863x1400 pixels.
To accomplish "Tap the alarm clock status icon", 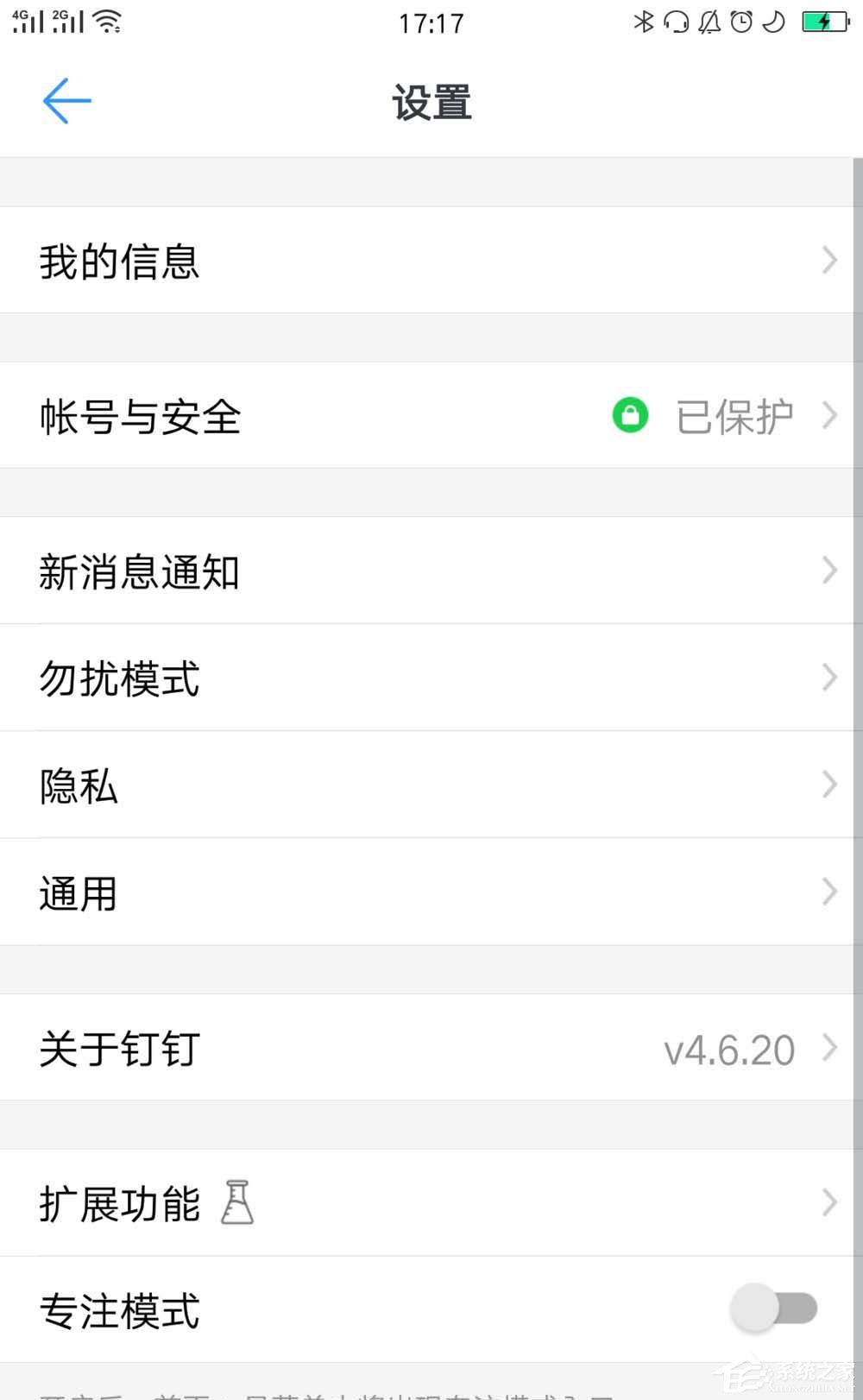I will tap(740, 22).
